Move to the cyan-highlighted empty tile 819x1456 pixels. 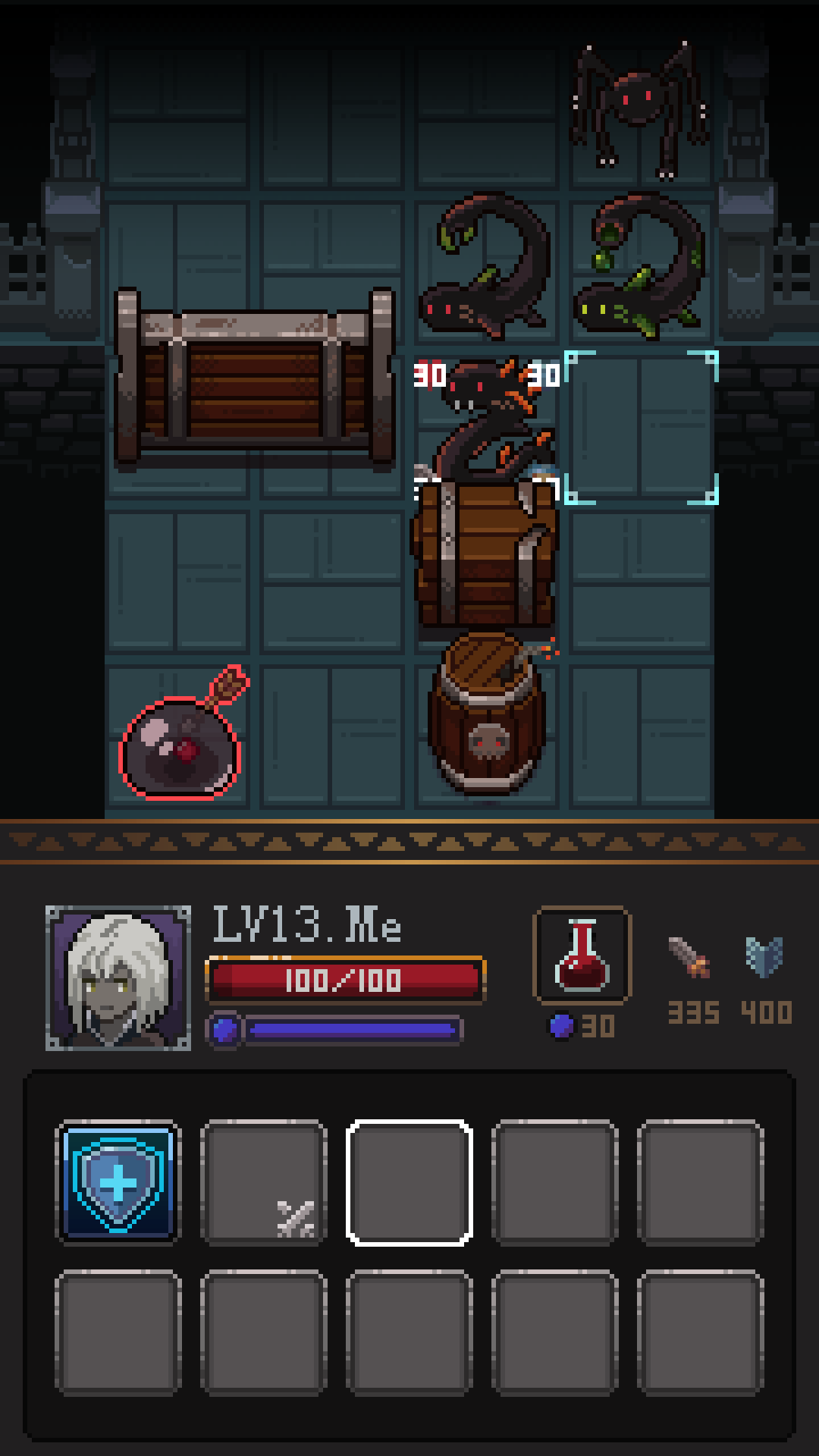click(x=641, y=428)
